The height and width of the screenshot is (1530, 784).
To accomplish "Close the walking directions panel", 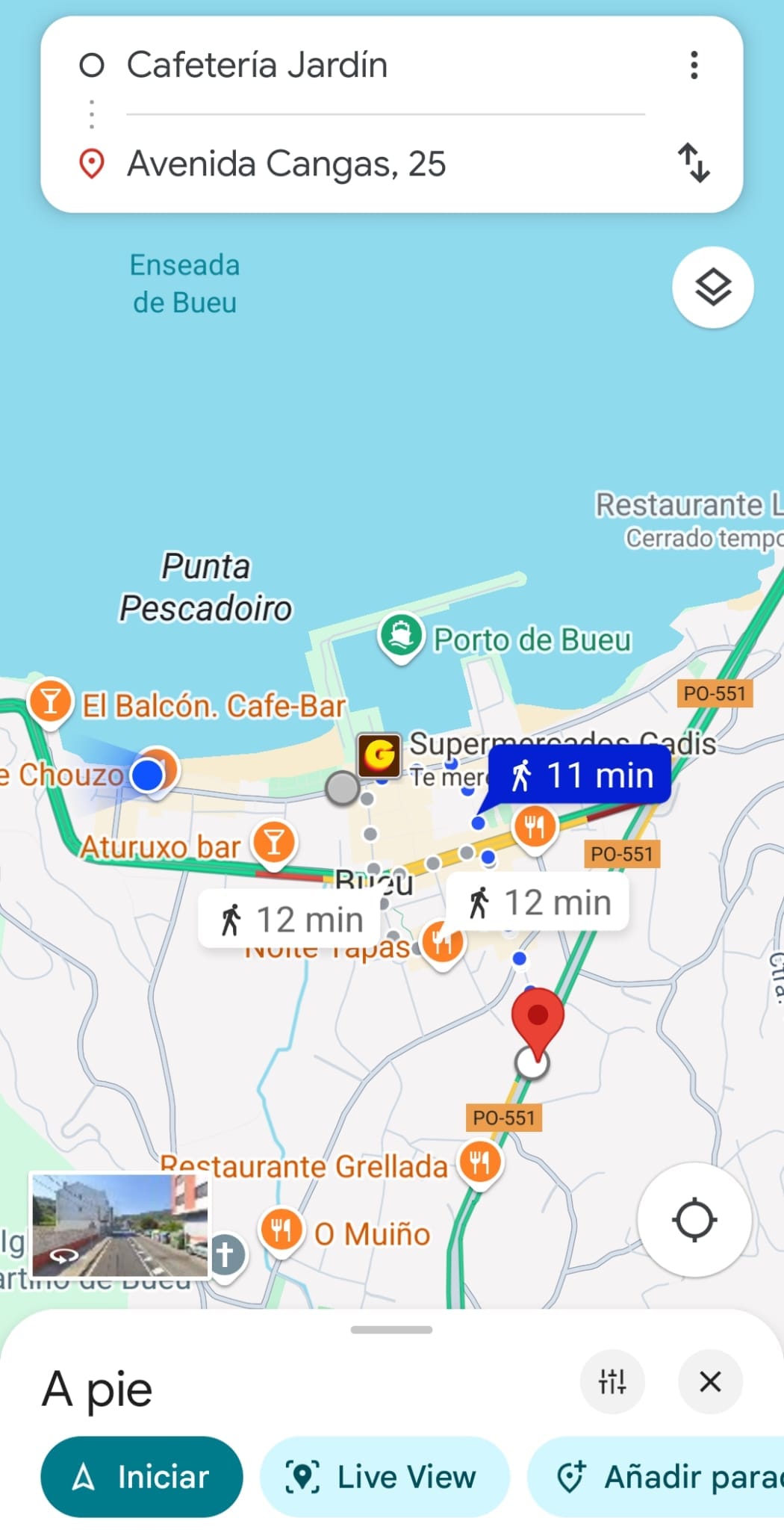I will pyautogui.click(x=710, y=1381).
